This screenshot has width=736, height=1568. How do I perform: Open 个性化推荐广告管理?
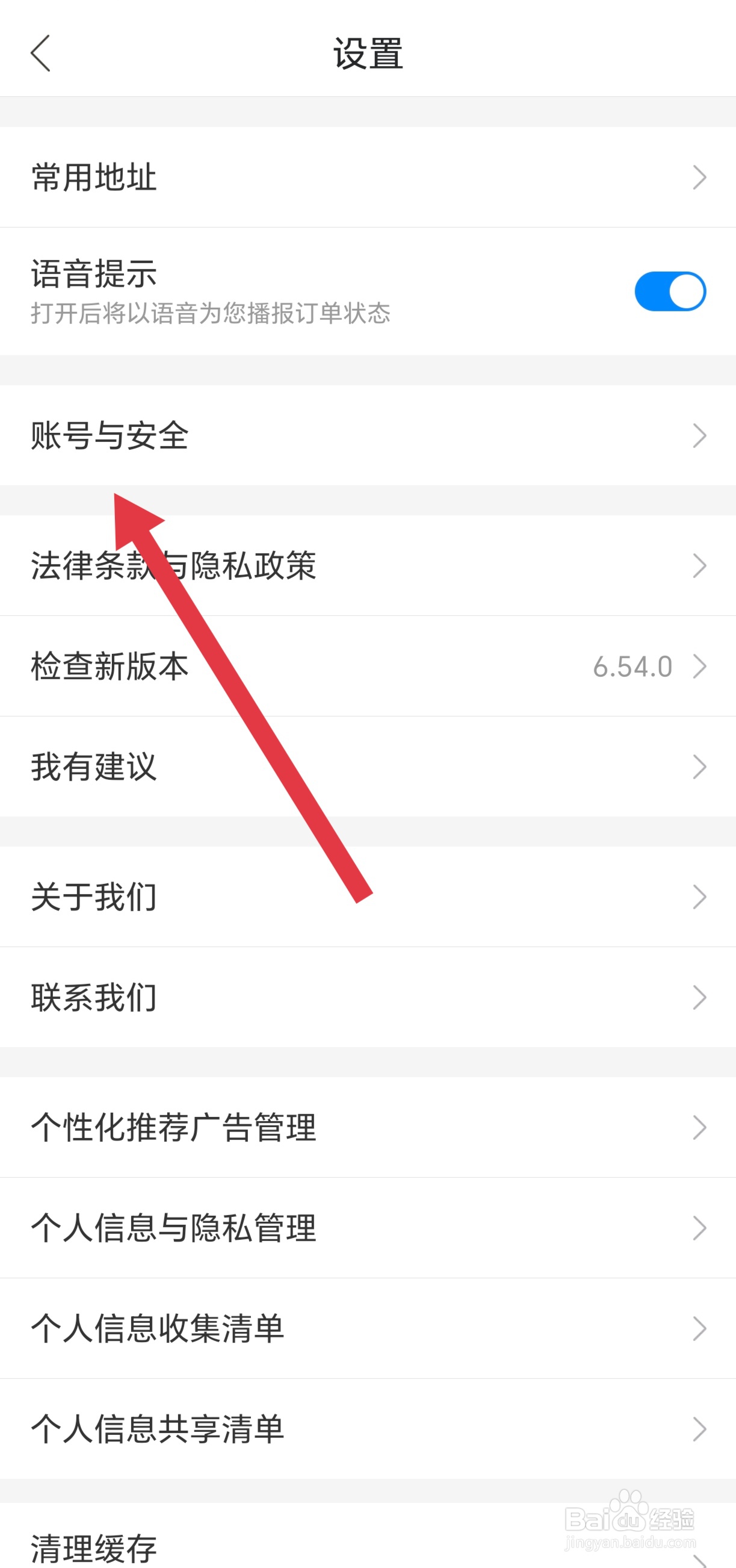[x=173, y=1128]
